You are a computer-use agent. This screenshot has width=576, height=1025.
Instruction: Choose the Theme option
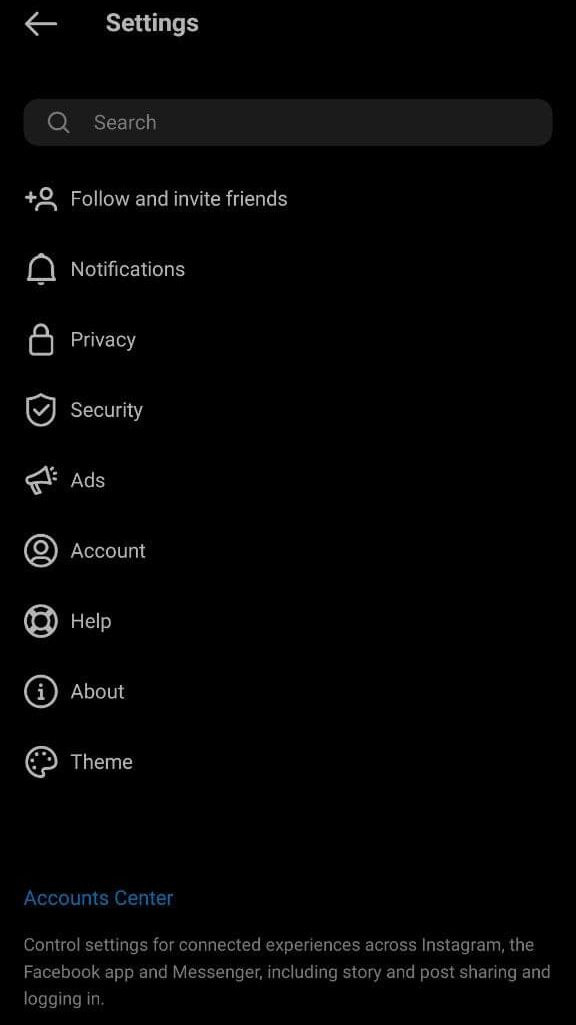[x=288, y=762]
